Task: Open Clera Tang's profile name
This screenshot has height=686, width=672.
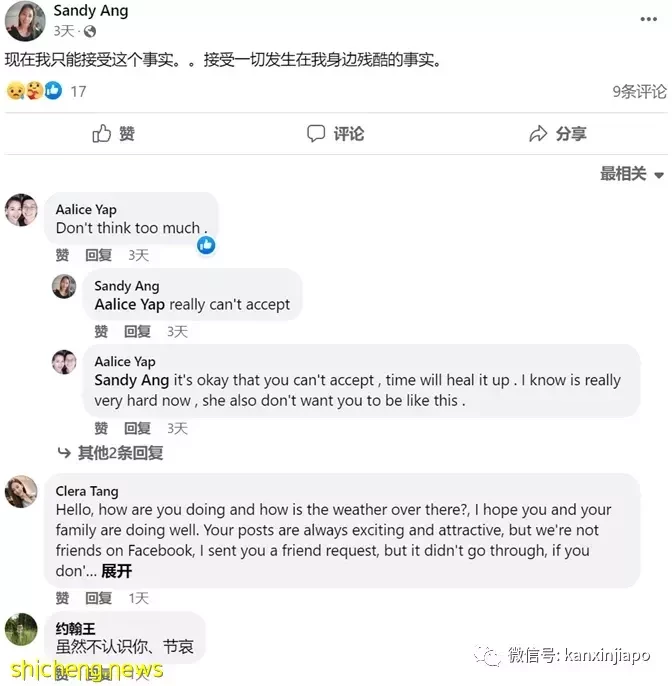Action: 87,491
